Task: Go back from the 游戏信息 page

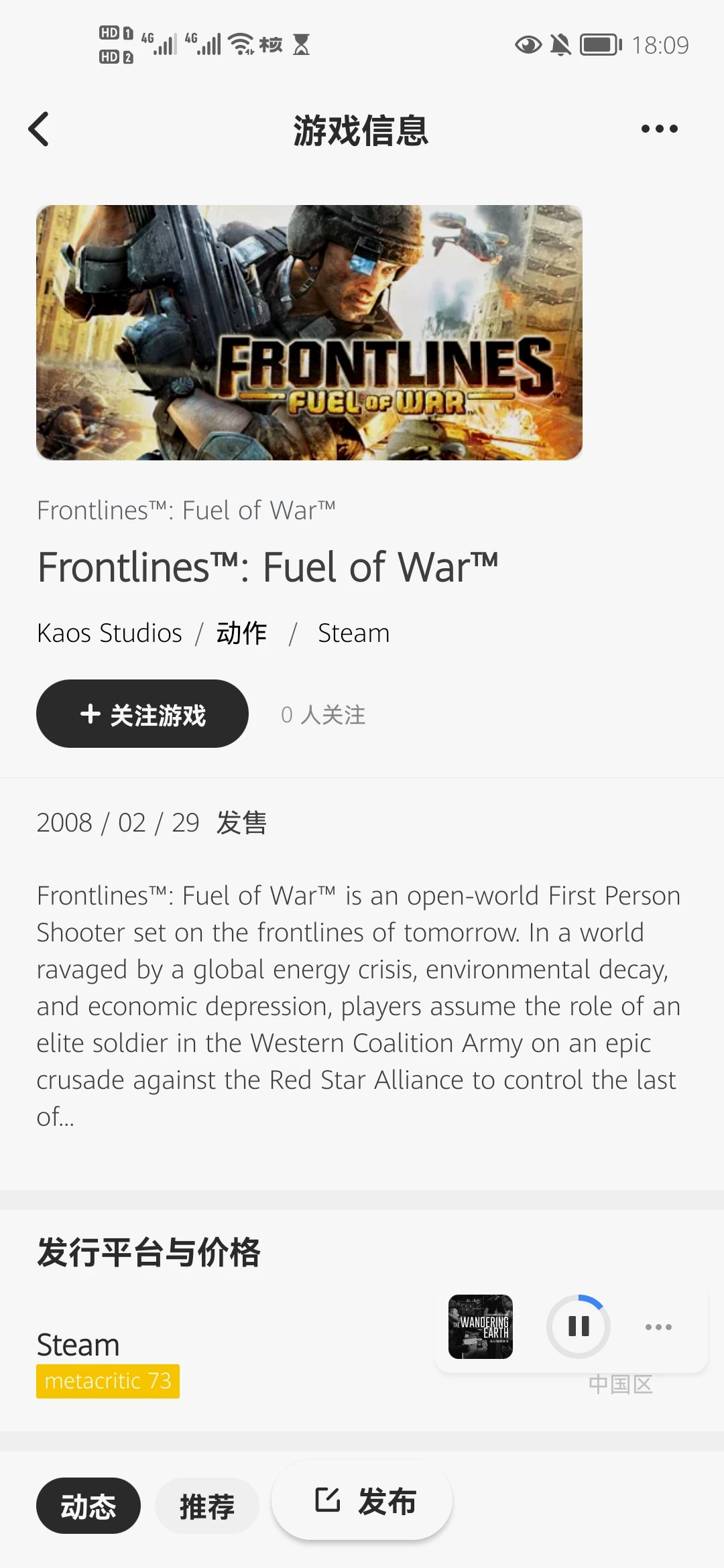Action: tap(39, 129)
